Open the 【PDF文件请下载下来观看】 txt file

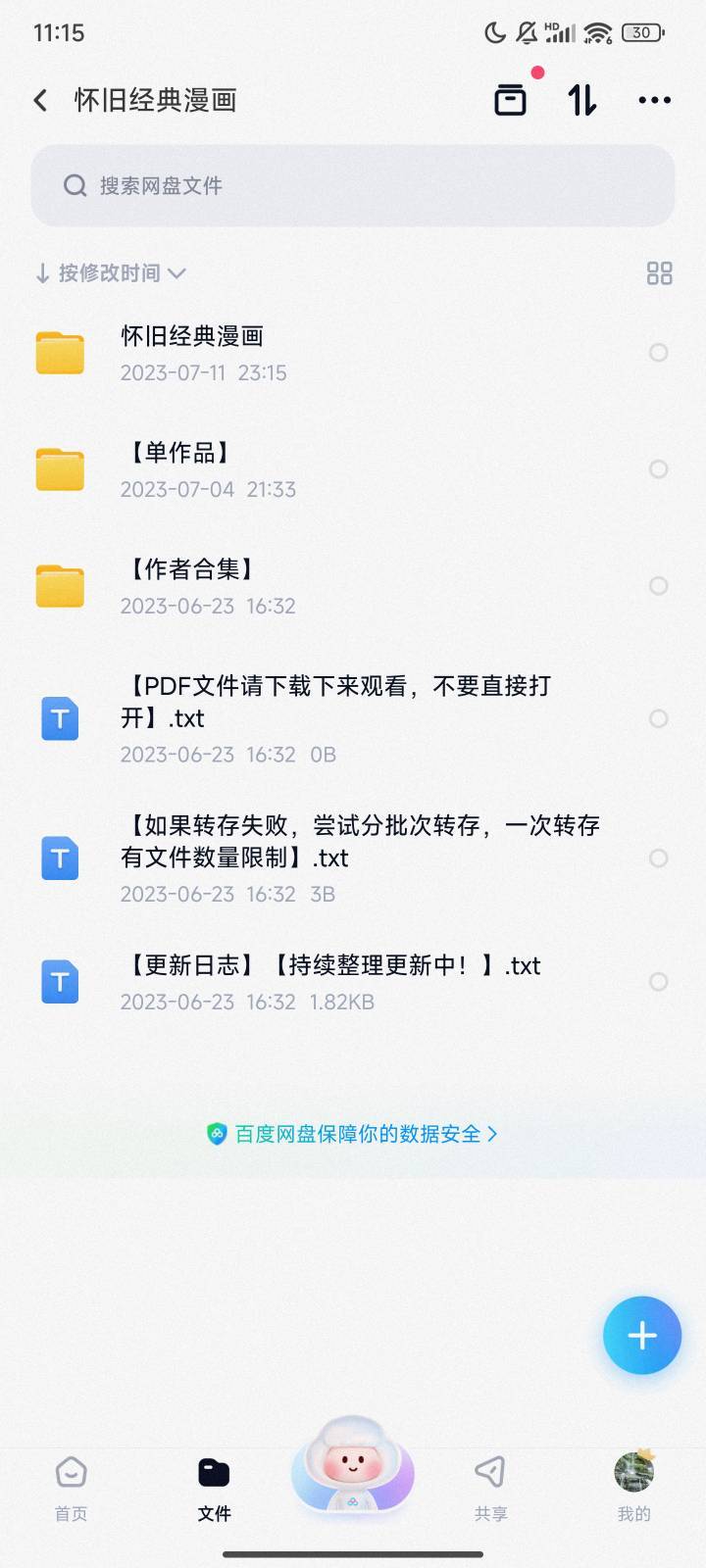353,718
